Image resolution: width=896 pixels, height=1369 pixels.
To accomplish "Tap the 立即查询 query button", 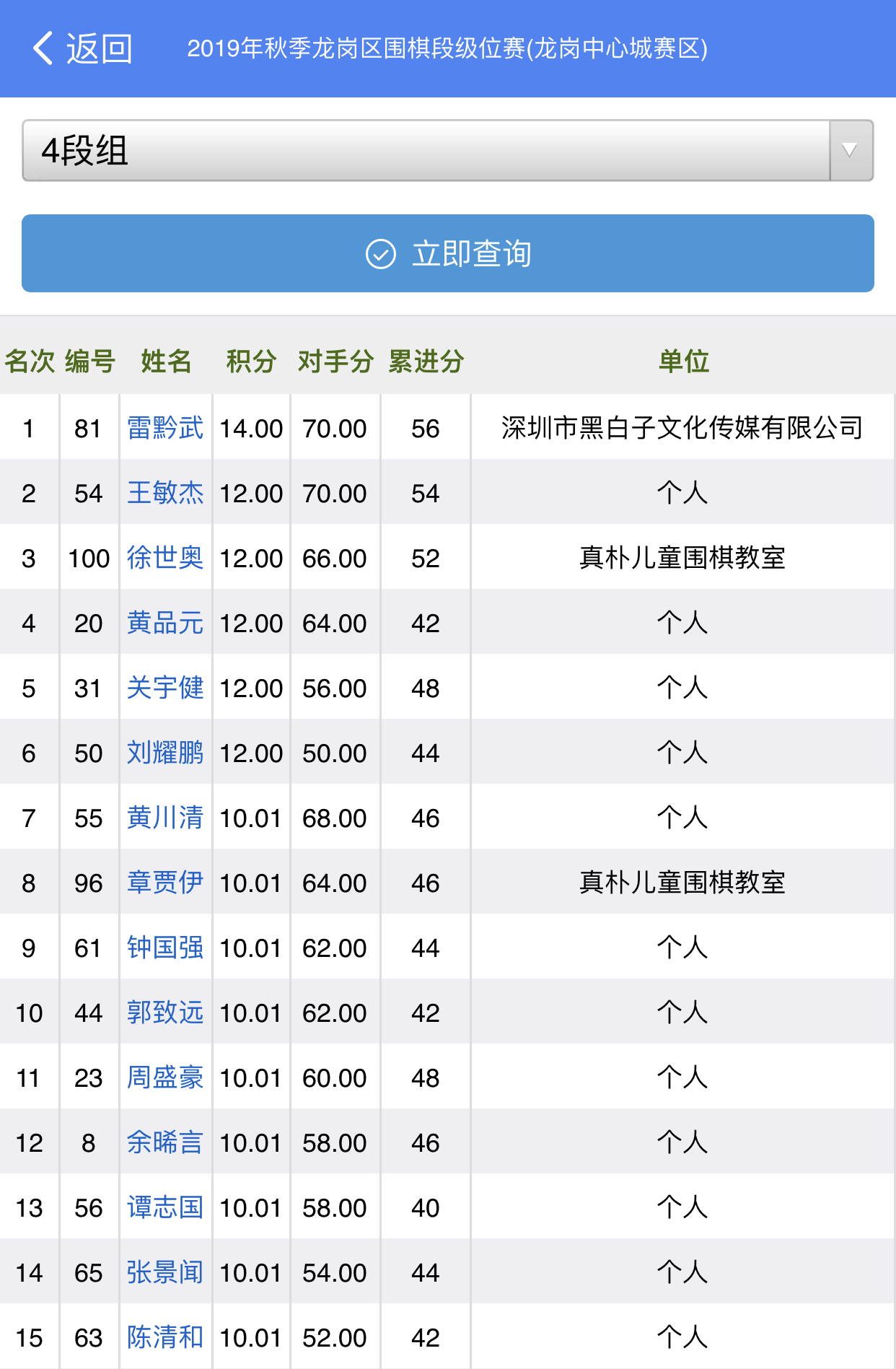I will [x=447, y=253].
